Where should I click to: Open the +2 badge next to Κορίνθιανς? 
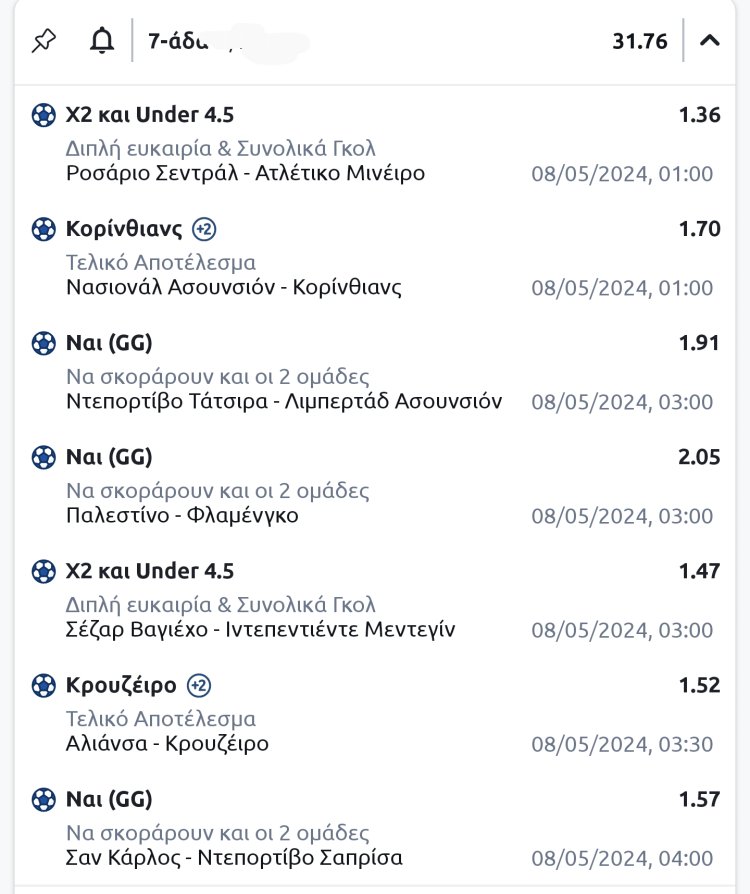pos(204,229)
